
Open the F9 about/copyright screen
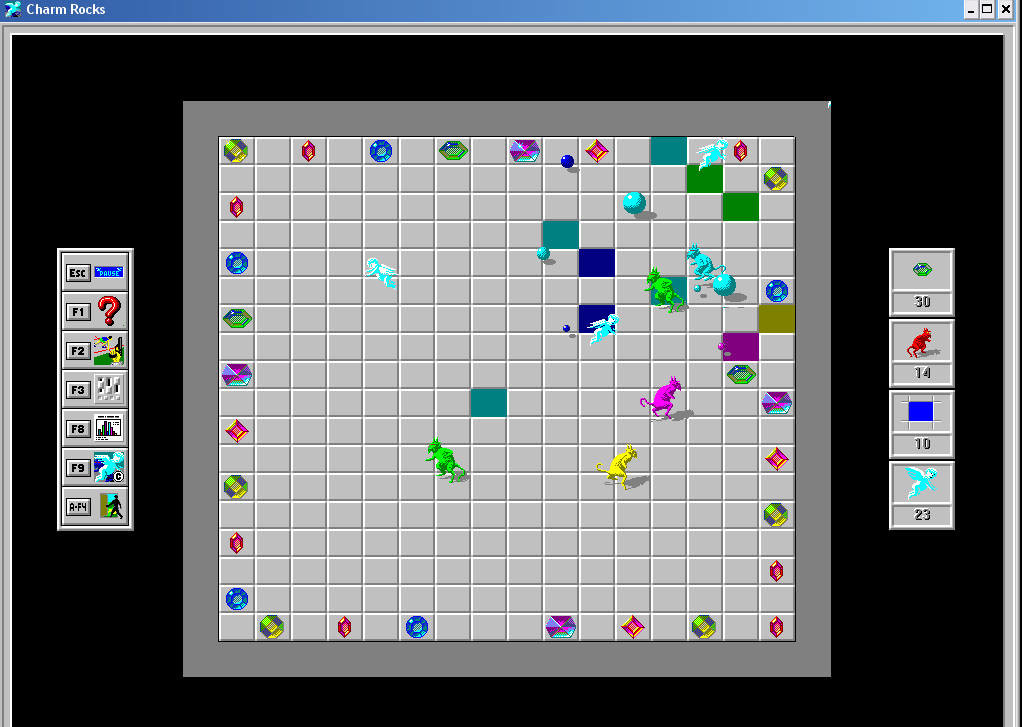(x=95, y=467)
